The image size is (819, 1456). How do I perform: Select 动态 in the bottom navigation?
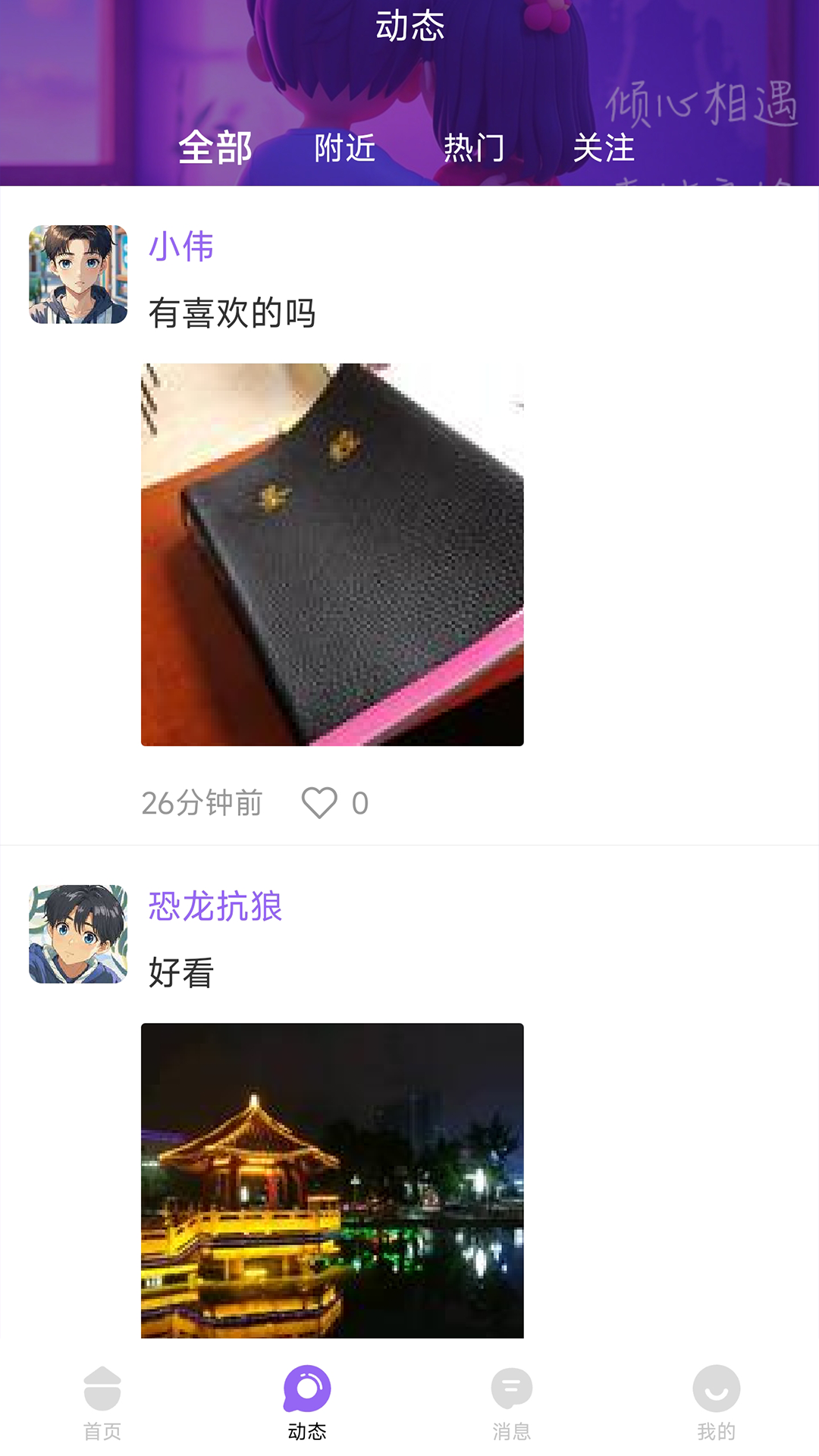coord(307,1402)
